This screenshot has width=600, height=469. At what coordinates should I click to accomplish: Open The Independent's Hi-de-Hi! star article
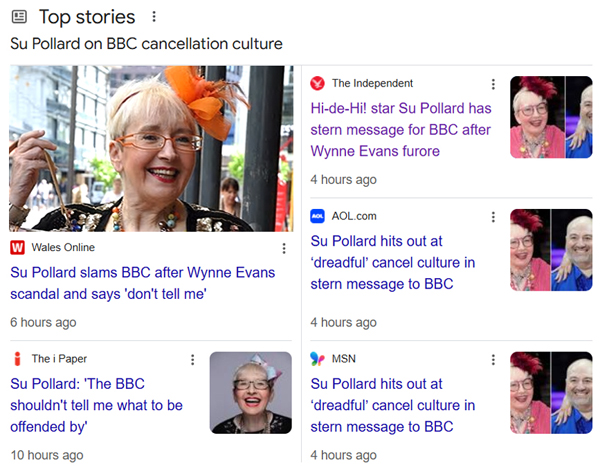click(x=400, y=129)
